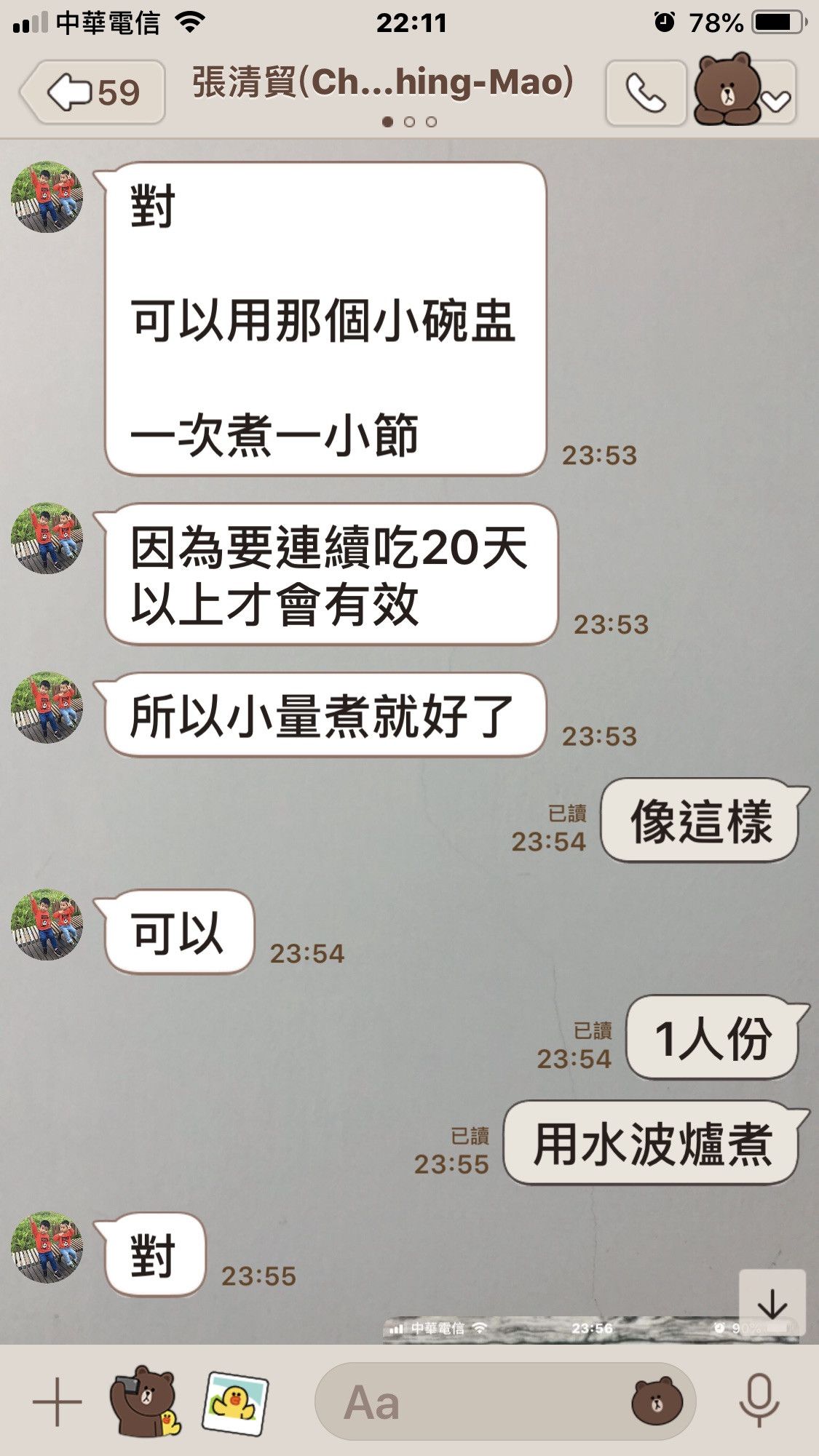819x1456 pixels.
Task: Open the camera with the bear icon
Action: tap(145, 1401)
